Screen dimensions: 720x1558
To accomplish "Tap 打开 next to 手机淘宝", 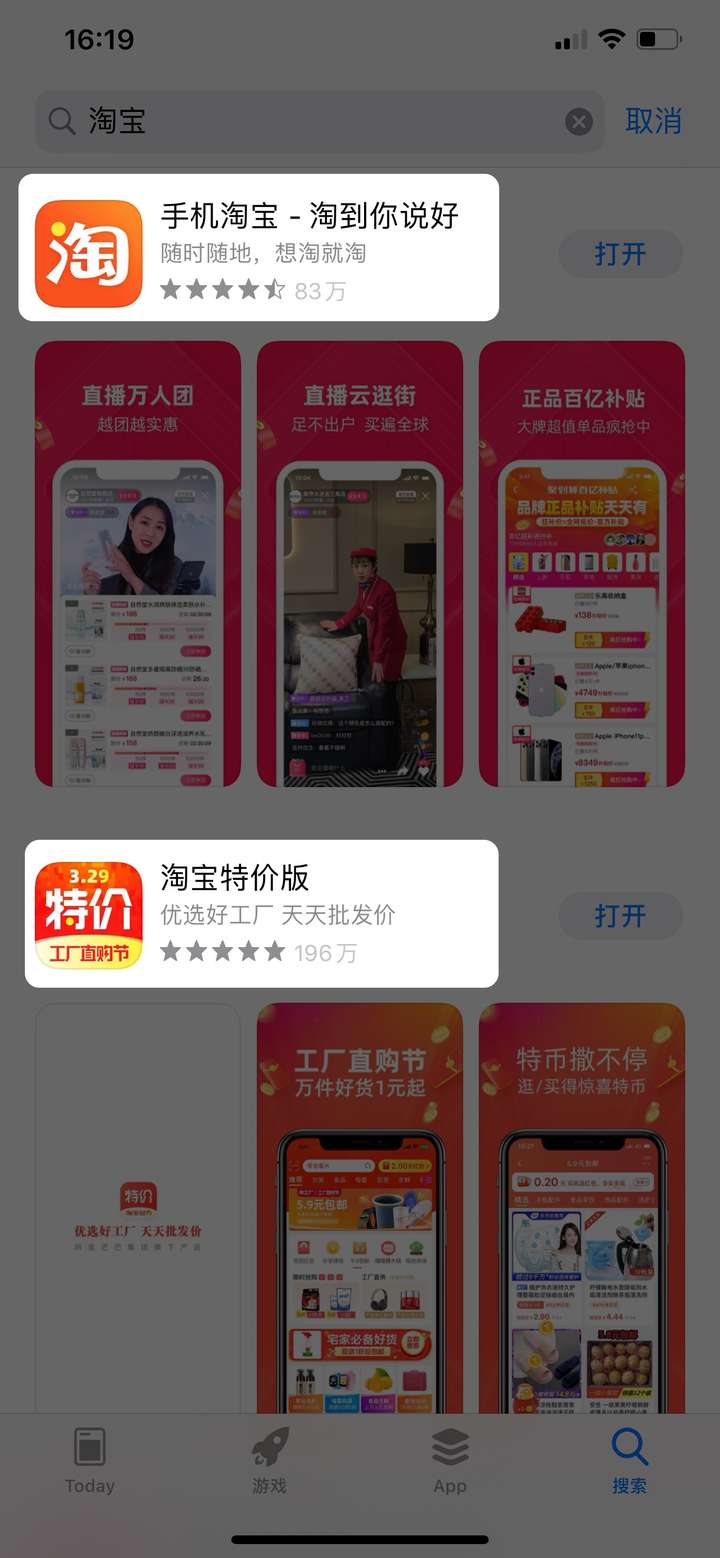I will point(620,254).
